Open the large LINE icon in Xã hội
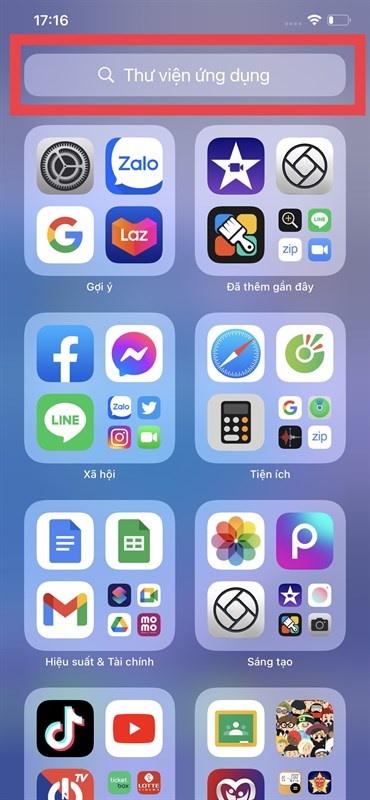This screenshot has width=370, height=800. pyautogui.click(x=65, y=422)
